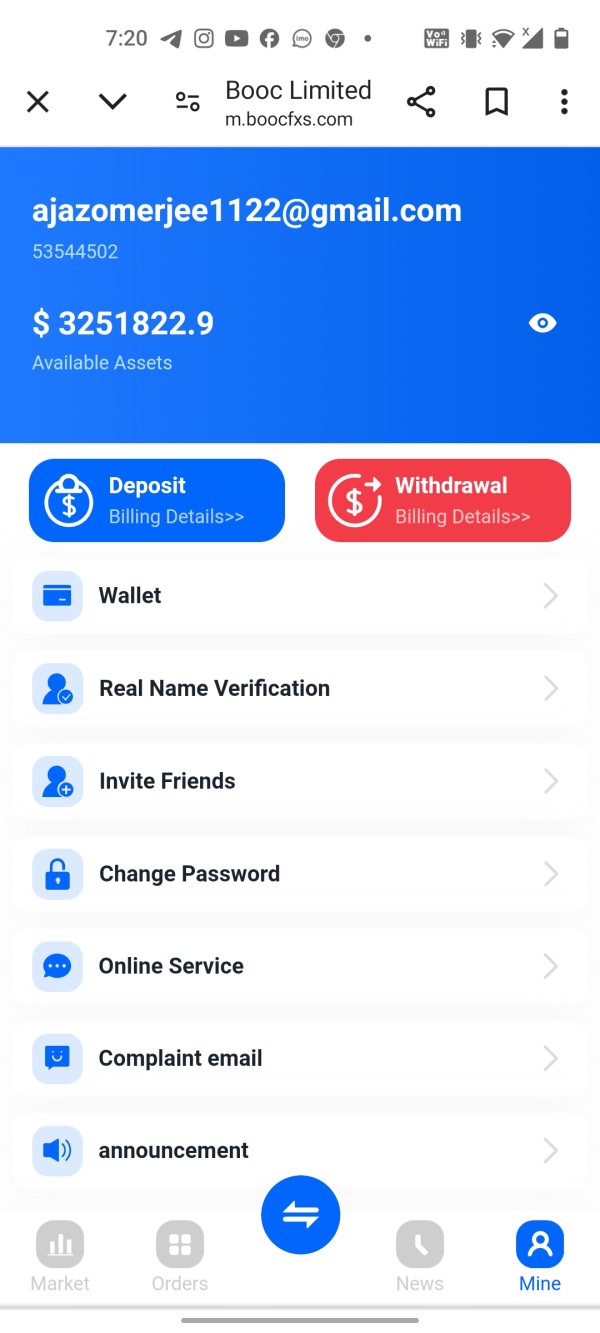This screenshot has width=600, height=1333.
Task: Tap the center swap arrows button
Action: 300,1215
